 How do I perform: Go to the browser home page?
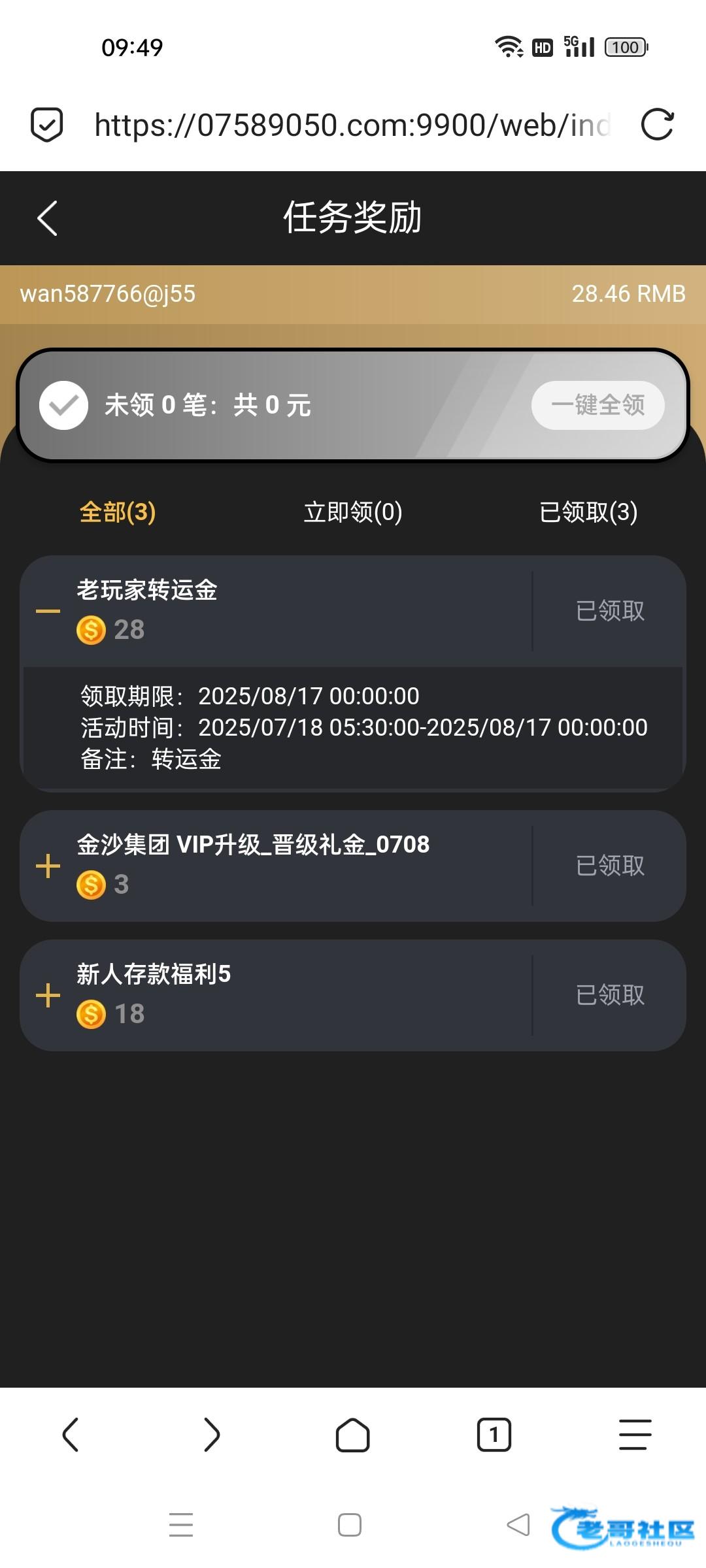click(x=353, y=1435)
